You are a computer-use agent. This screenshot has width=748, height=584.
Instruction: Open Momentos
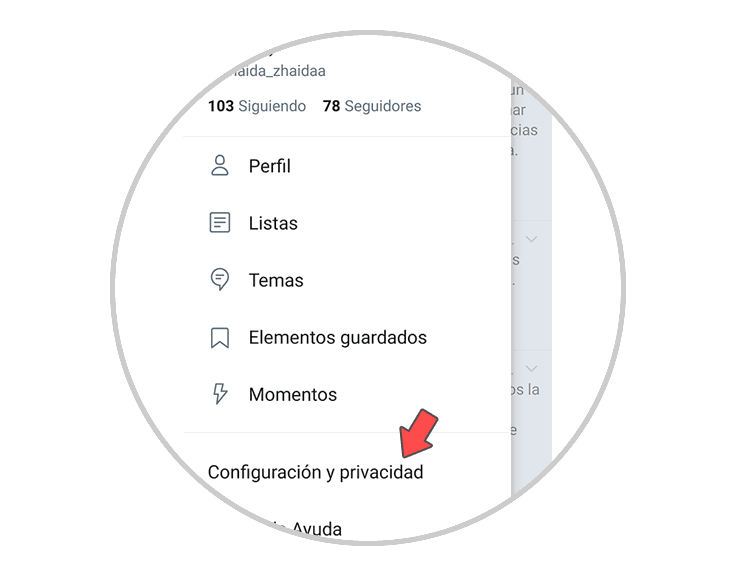292,394
